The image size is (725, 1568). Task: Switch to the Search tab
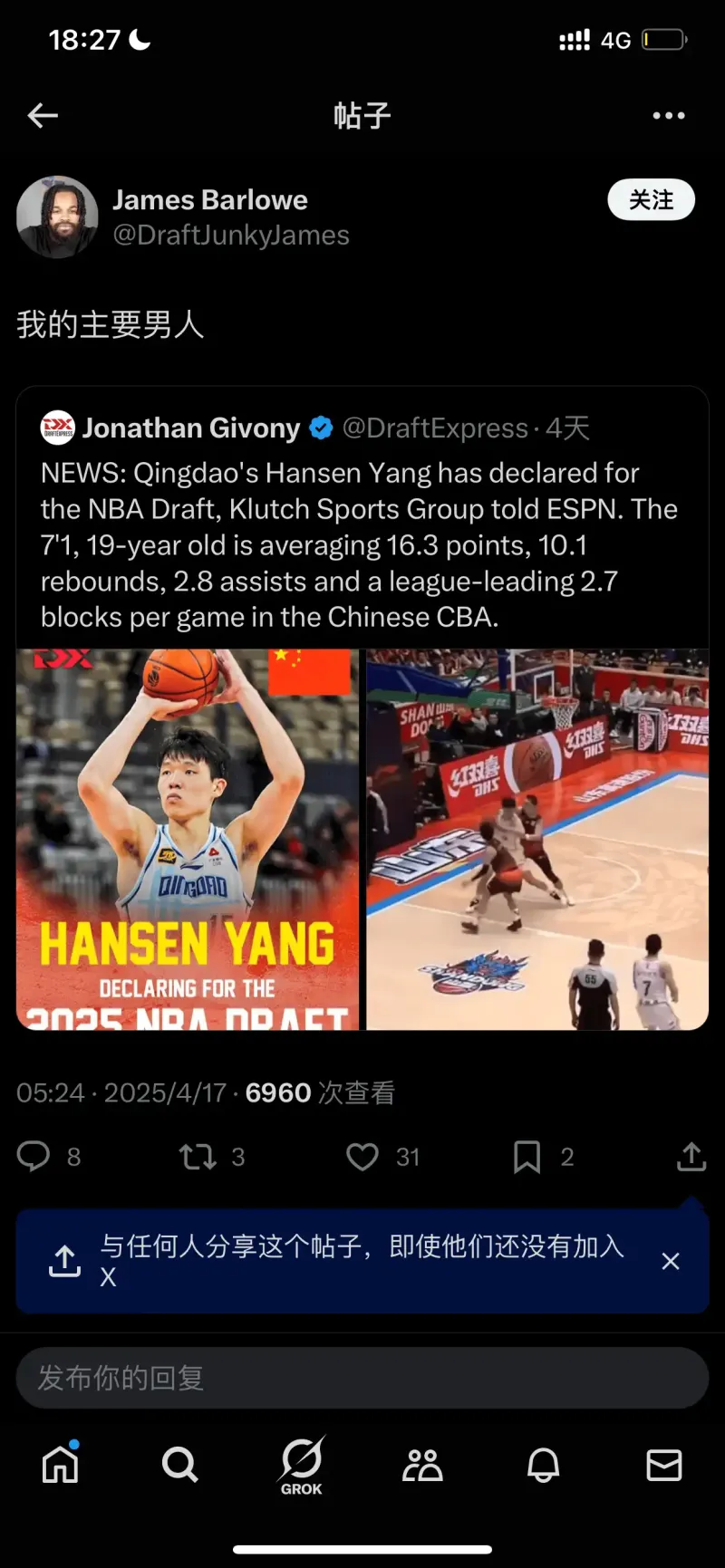(x=179, y=1463)
